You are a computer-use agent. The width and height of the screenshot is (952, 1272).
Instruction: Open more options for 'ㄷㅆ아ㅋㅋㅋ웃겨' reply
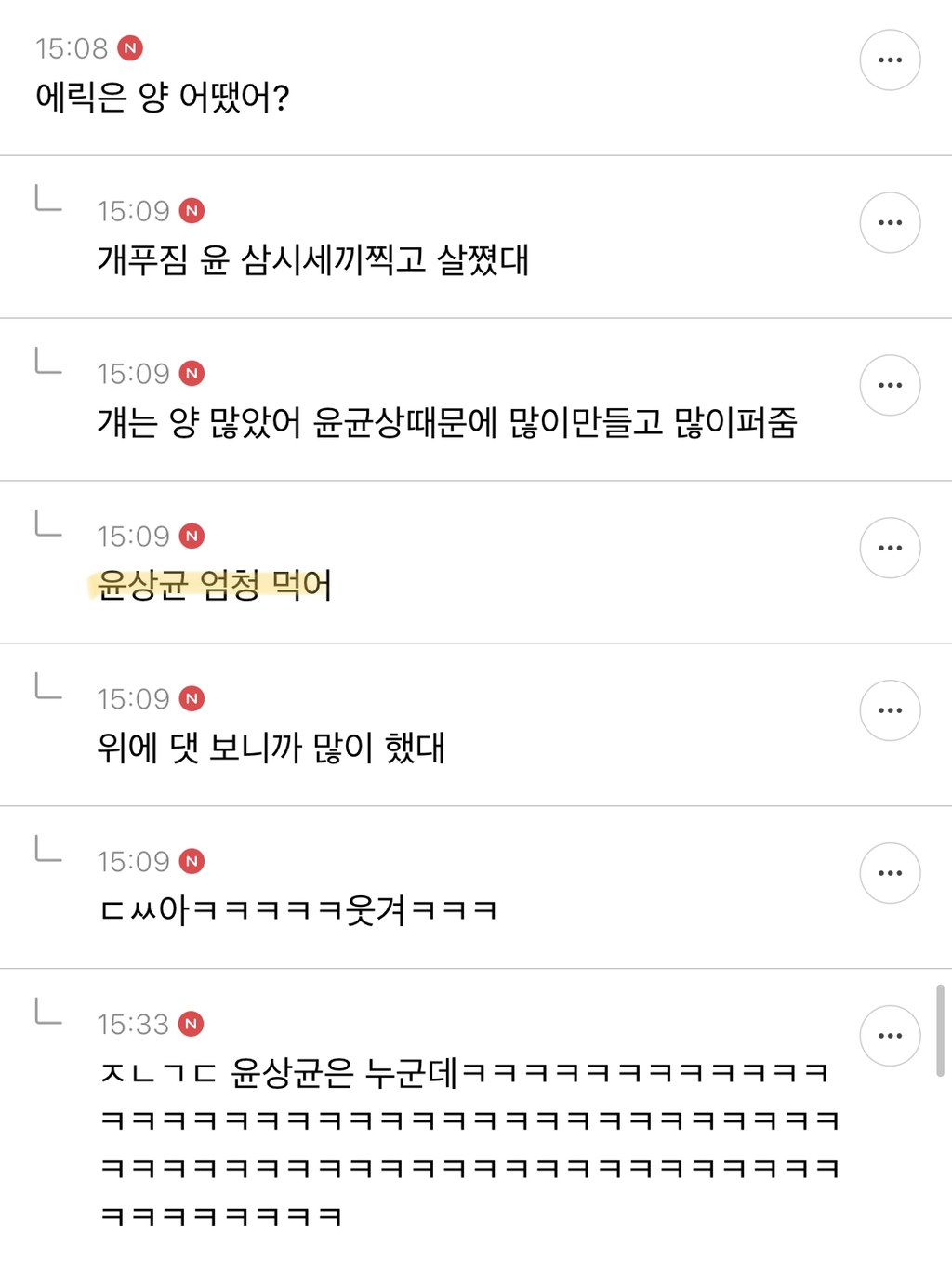[890, 873]
